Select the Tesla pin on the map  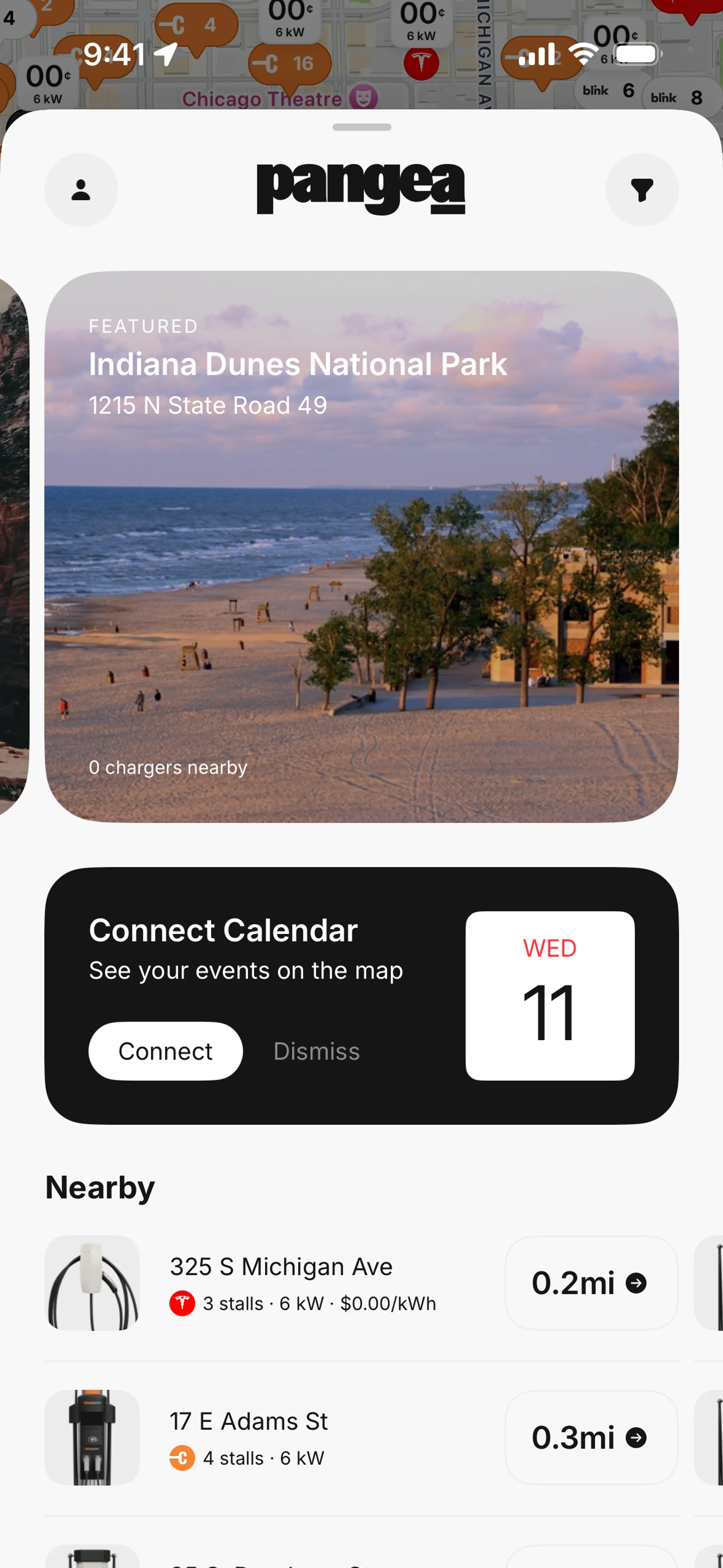click(421, 63)
